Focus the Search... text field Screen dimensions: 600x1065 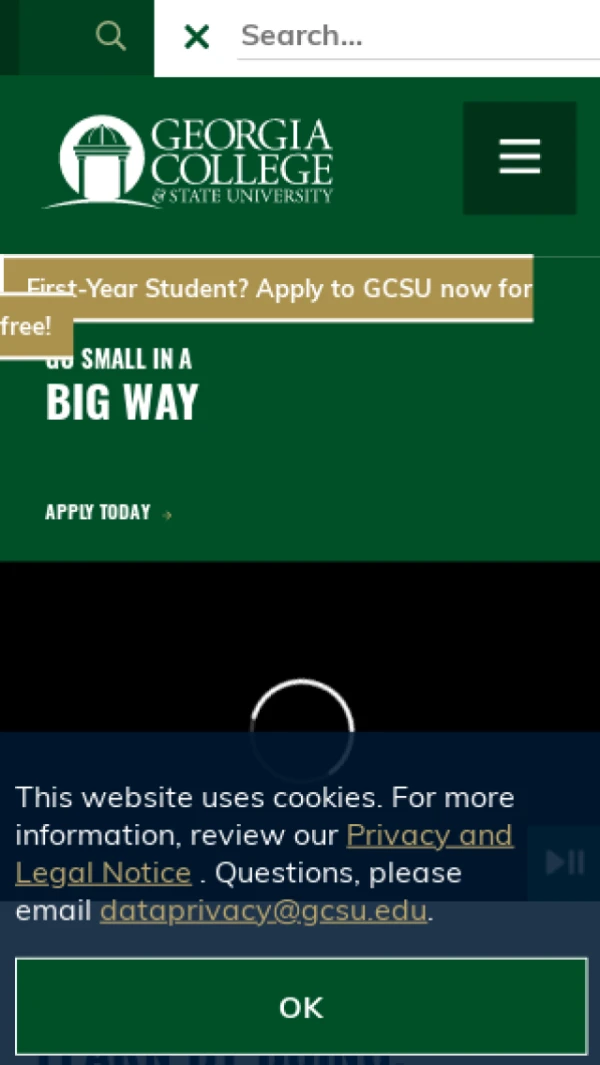(x=415, y=37)
